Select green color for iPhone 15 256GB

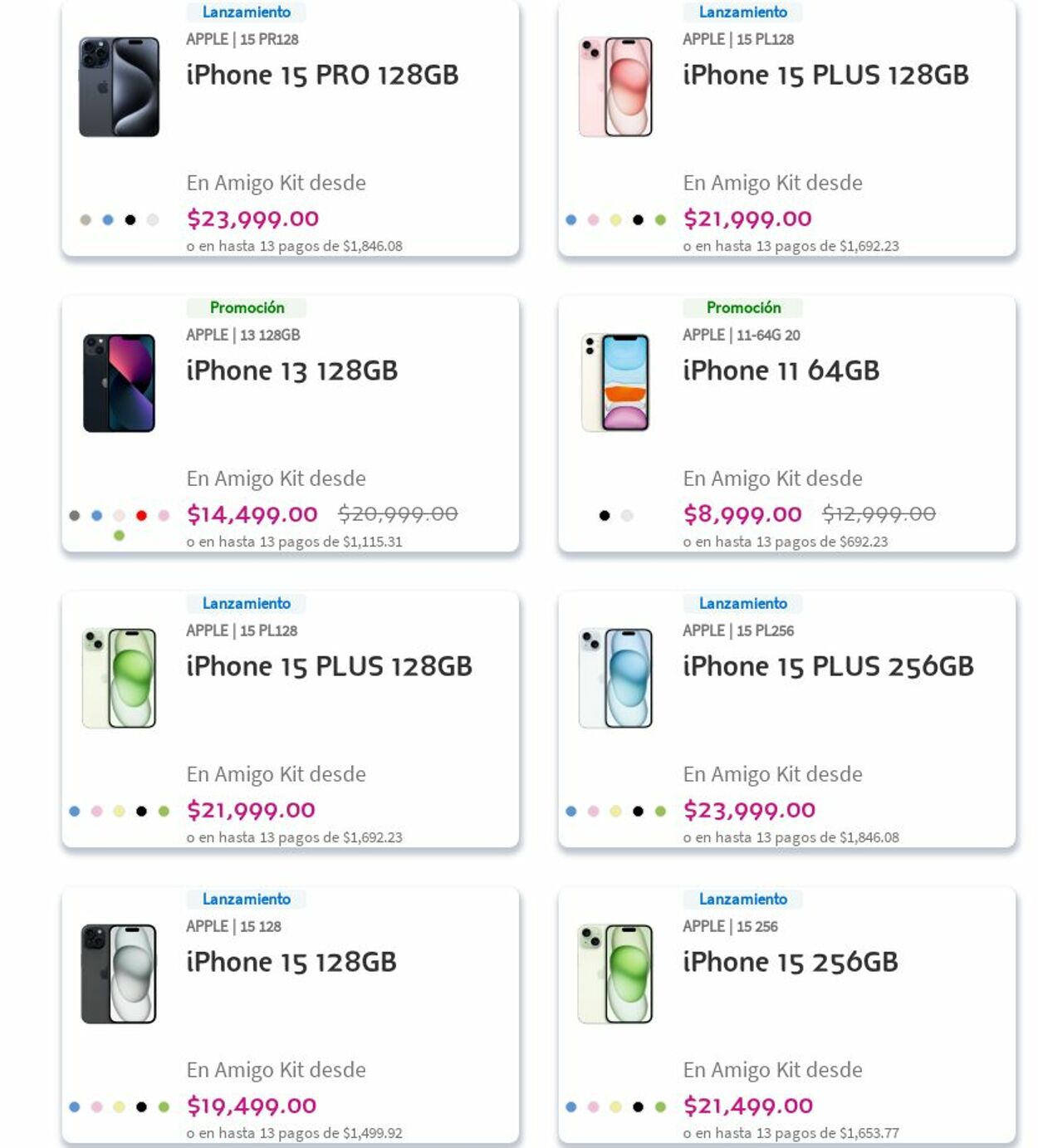660,1107
